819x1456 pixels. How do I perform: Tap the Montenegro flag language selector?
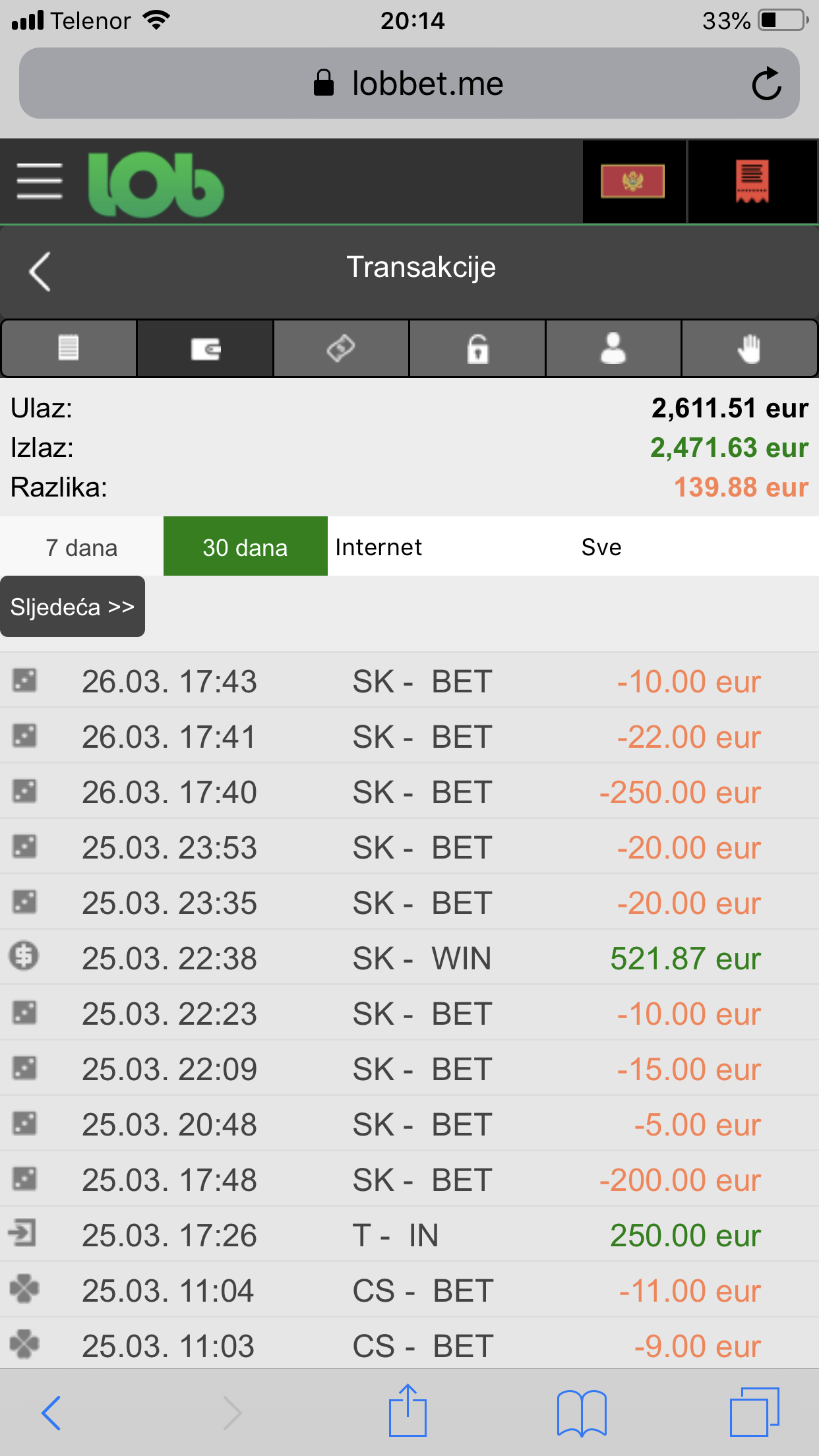[x=633, y=181]
